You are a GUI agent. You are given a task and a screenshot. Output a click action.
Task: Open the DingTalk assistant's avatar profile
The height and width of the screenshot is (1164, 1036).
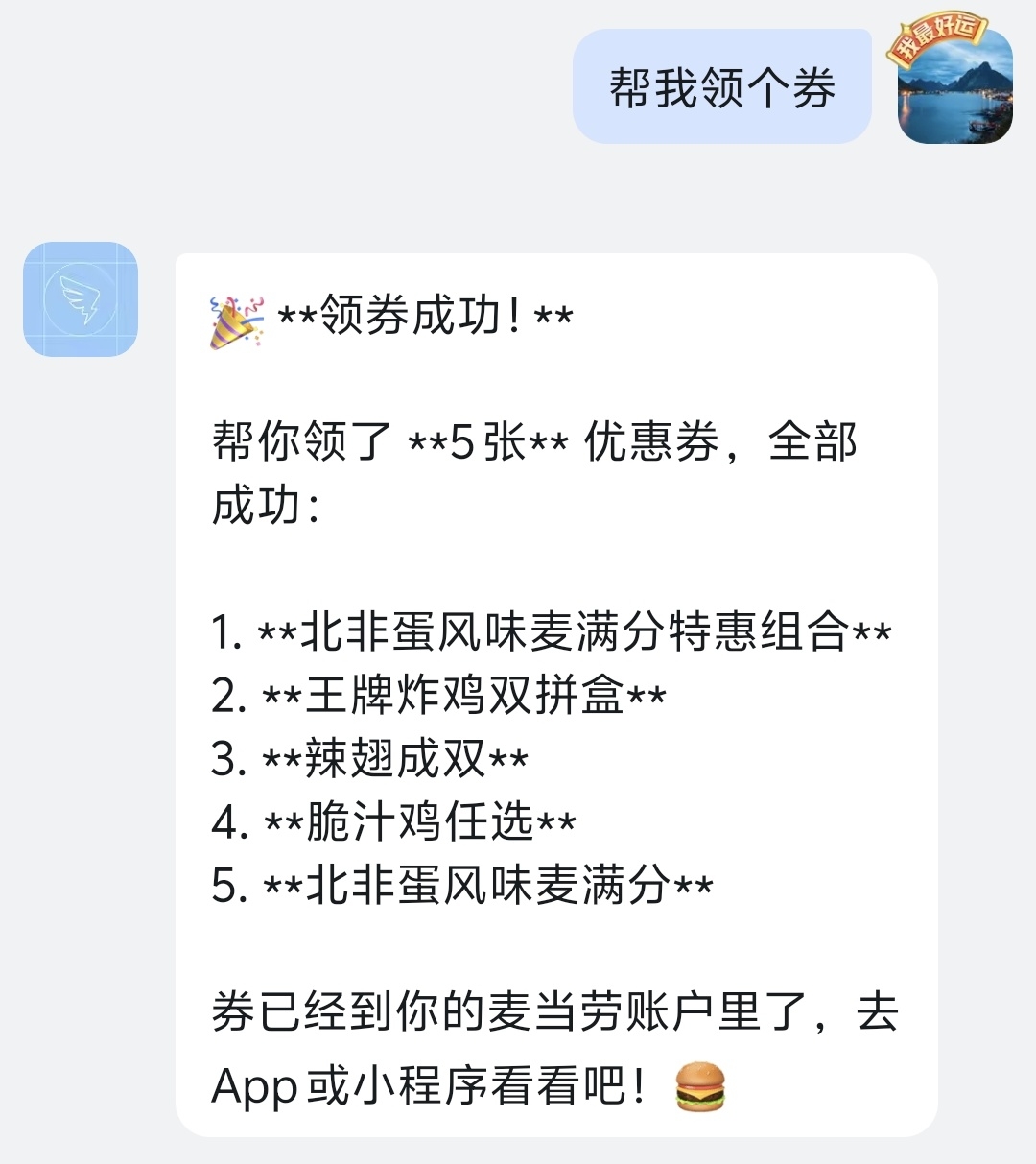[81, 299]
